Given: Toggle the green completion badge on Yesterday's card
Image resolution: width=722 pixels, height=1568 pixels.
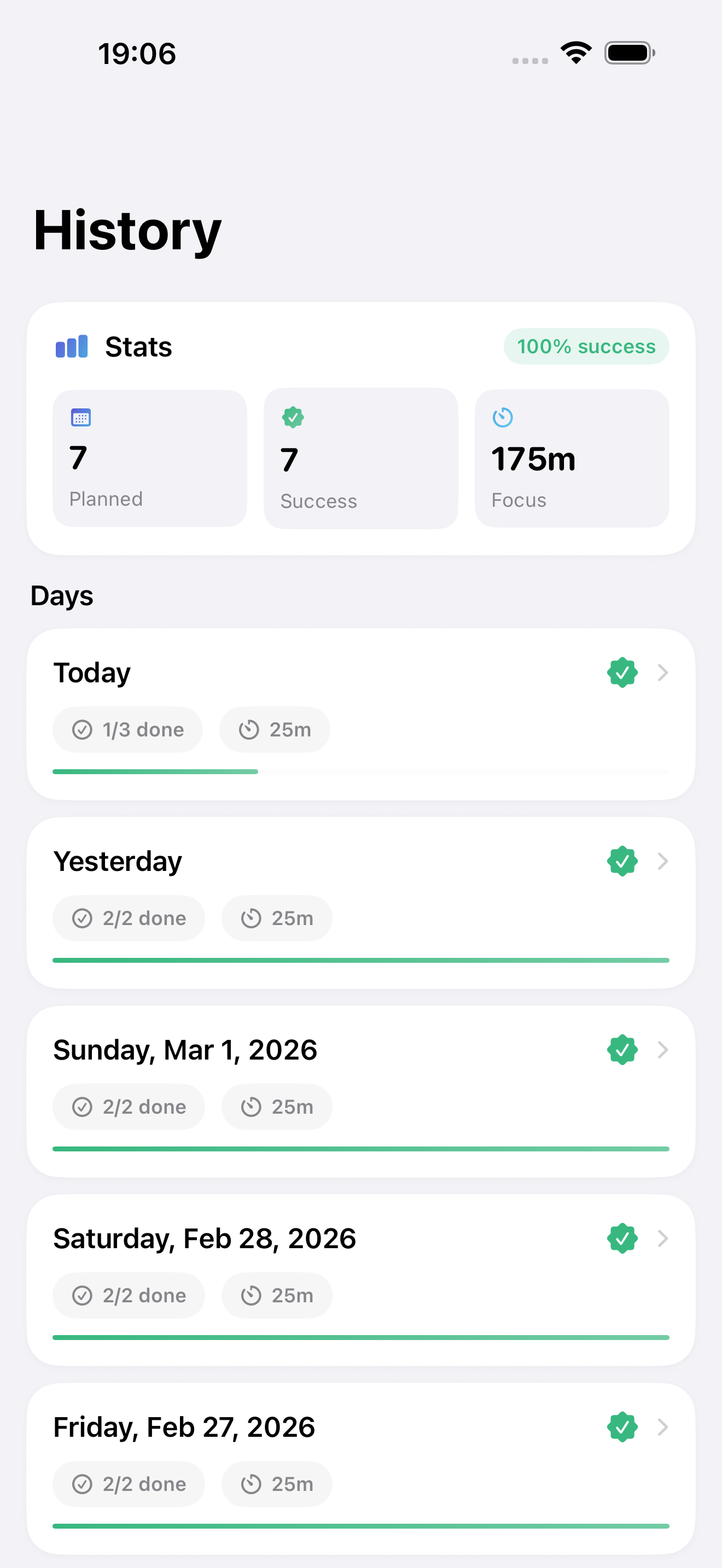Looking at the screenshot, I should tap(621, 861).
